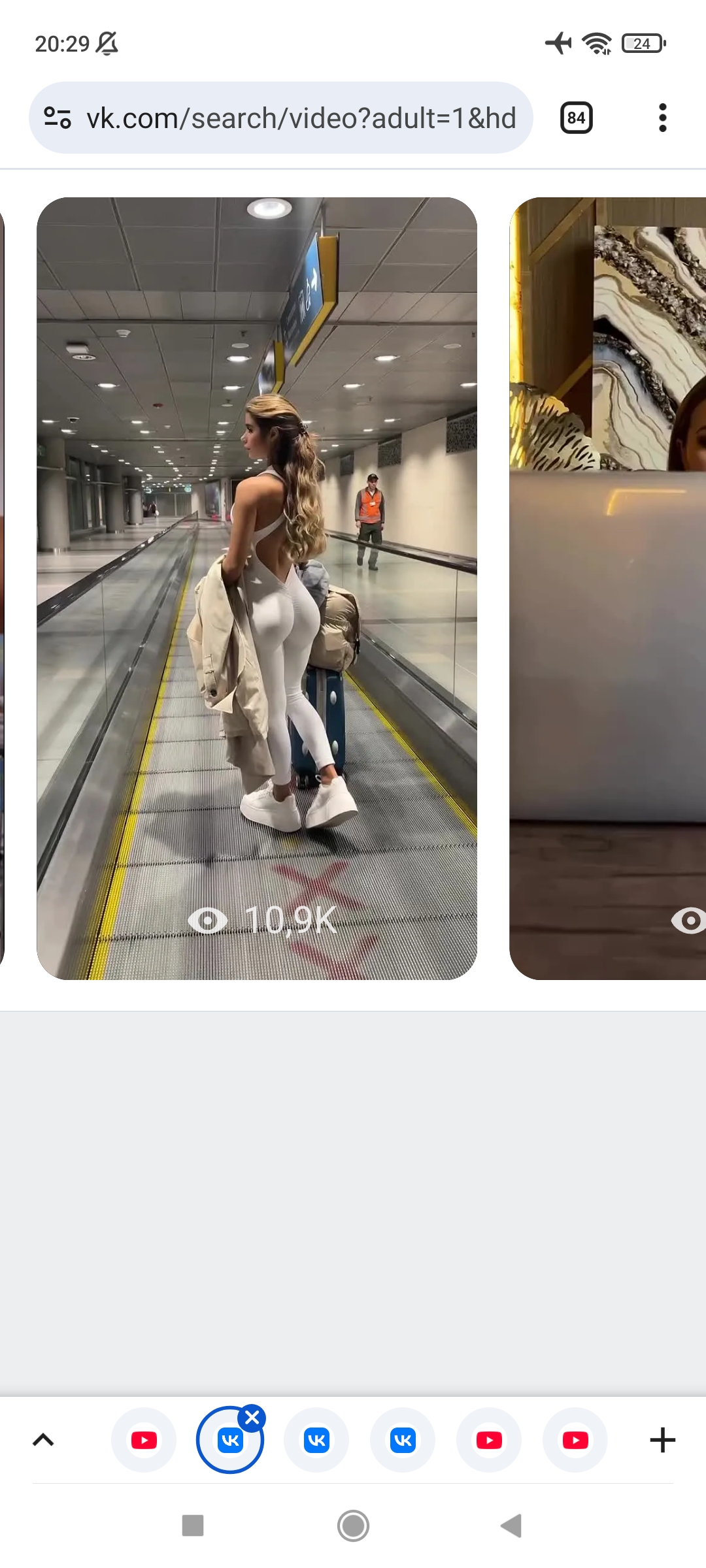Image resolution: width=706 pixels, height=1568 pixels.
Task: Go back with the system back button
Action: [x=511, y=1526]
